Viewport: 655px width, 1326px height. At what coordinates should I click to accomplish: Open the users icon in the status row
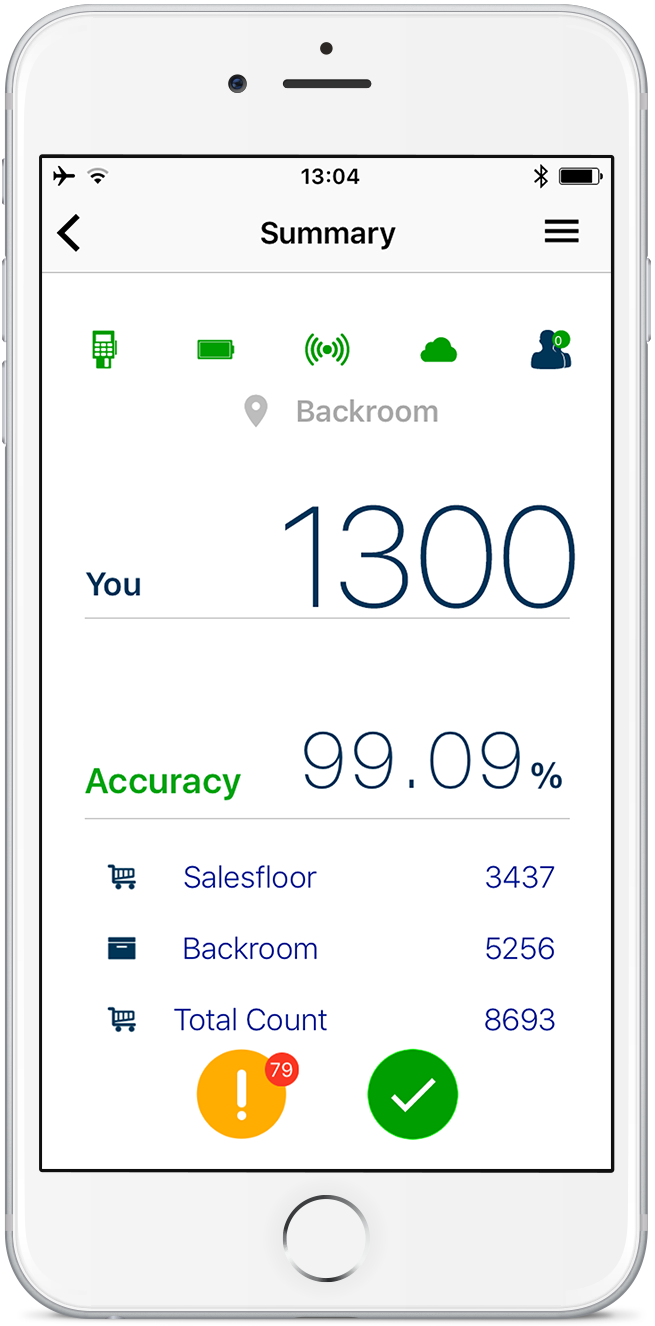(x=550, y=349)
